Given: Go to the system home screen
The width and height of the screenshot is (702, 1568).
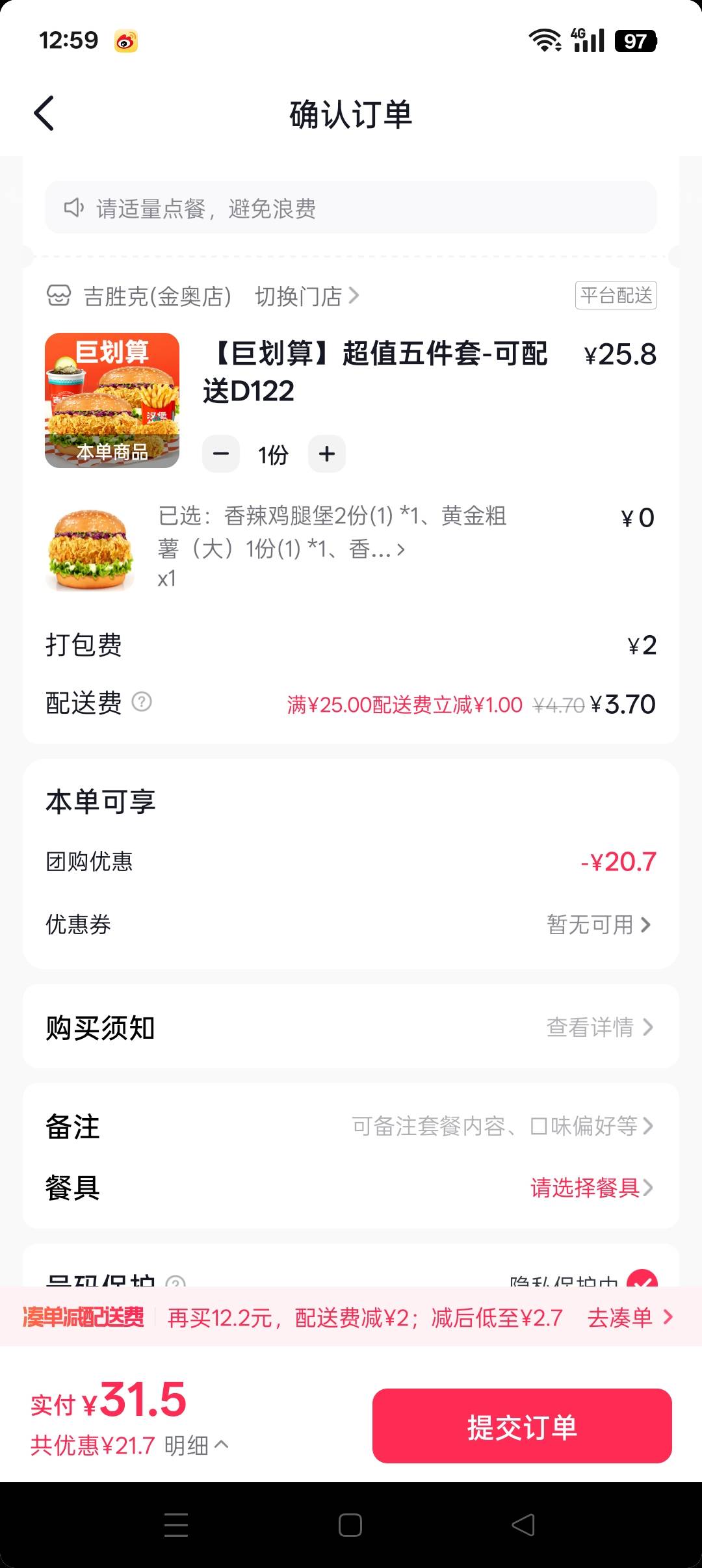Looking at the screenshot, I should click(x=350, y=1525).
